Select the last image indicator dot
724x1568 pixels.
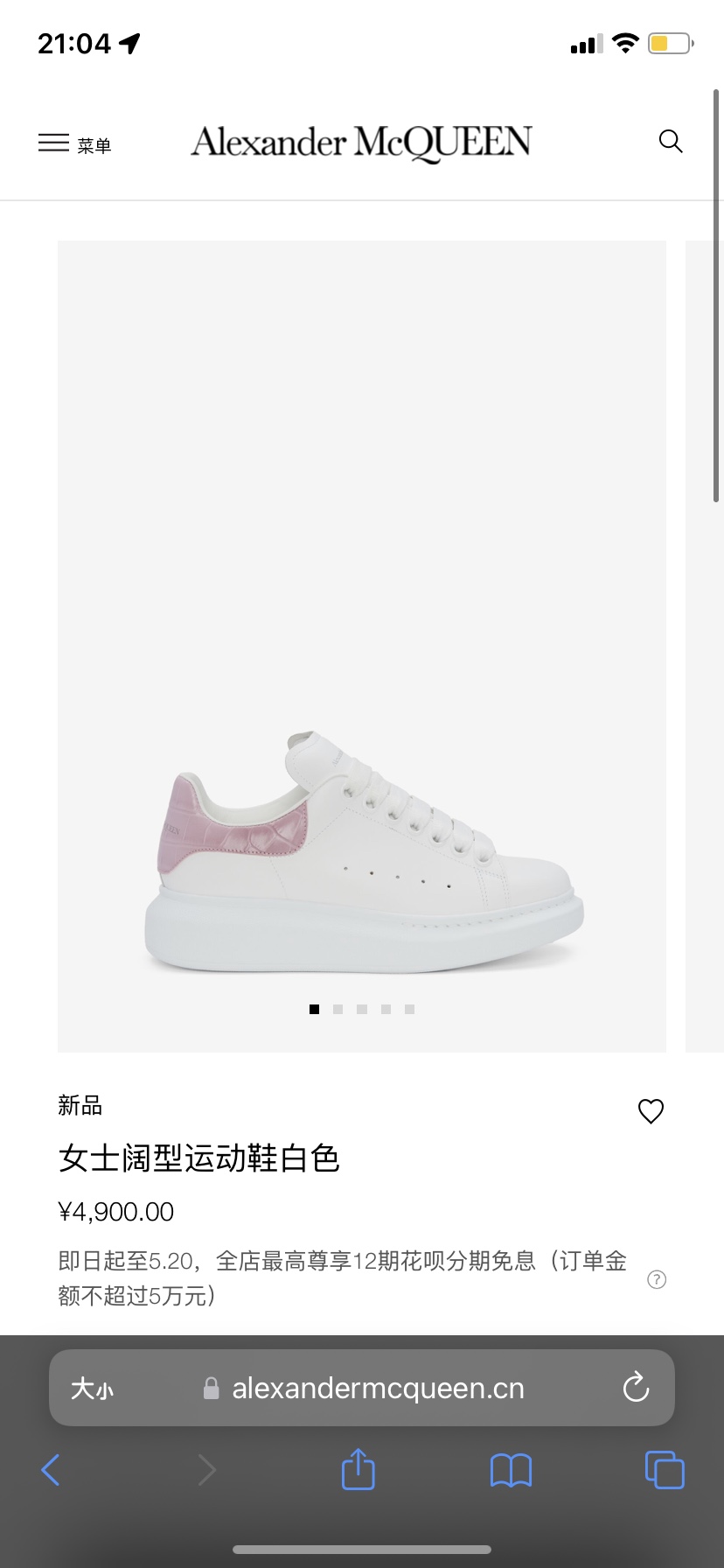pyautogui.click(x=409, y=1010)
